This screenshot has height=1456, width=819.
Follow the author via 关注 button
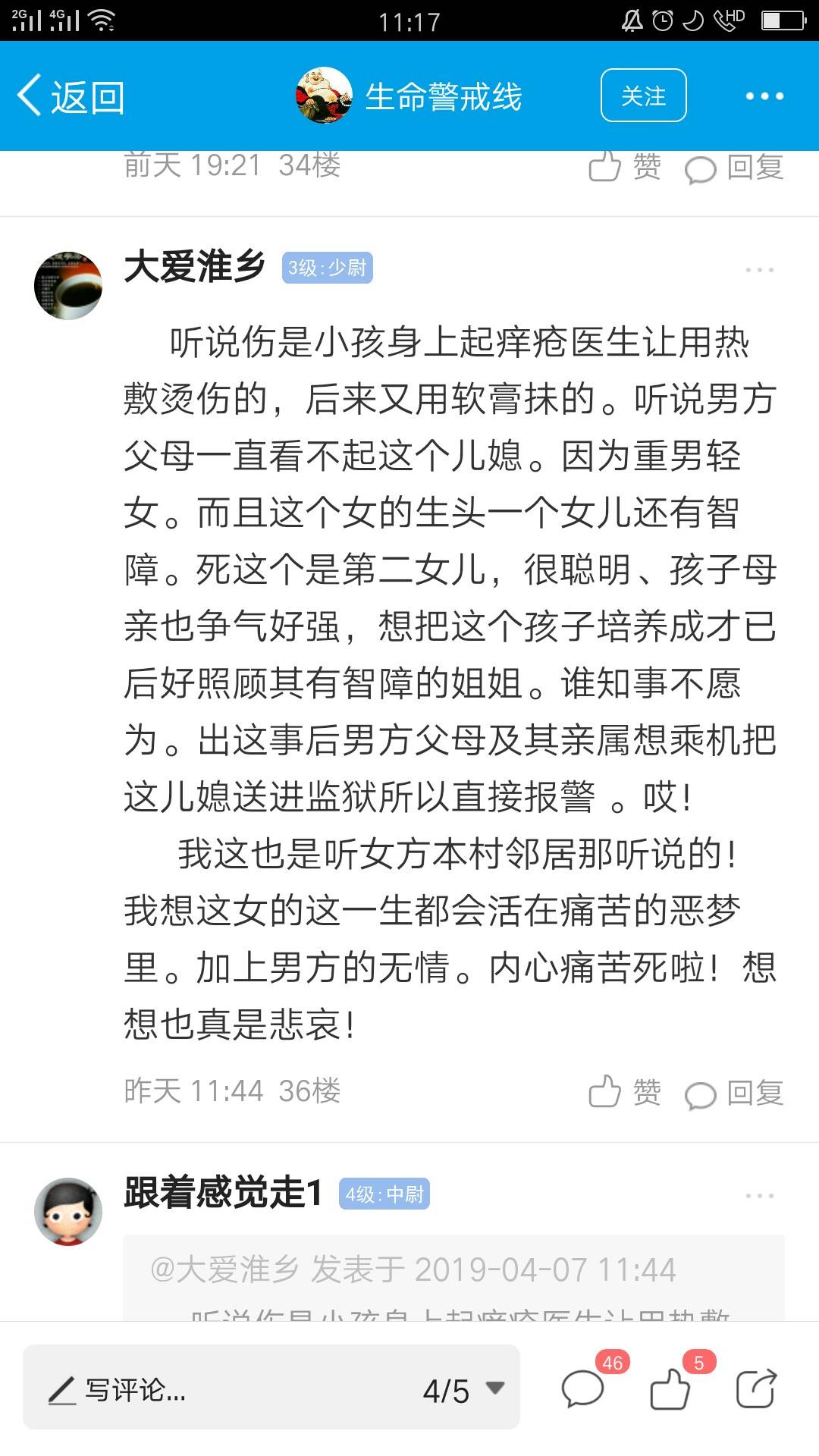coord(643,96)
